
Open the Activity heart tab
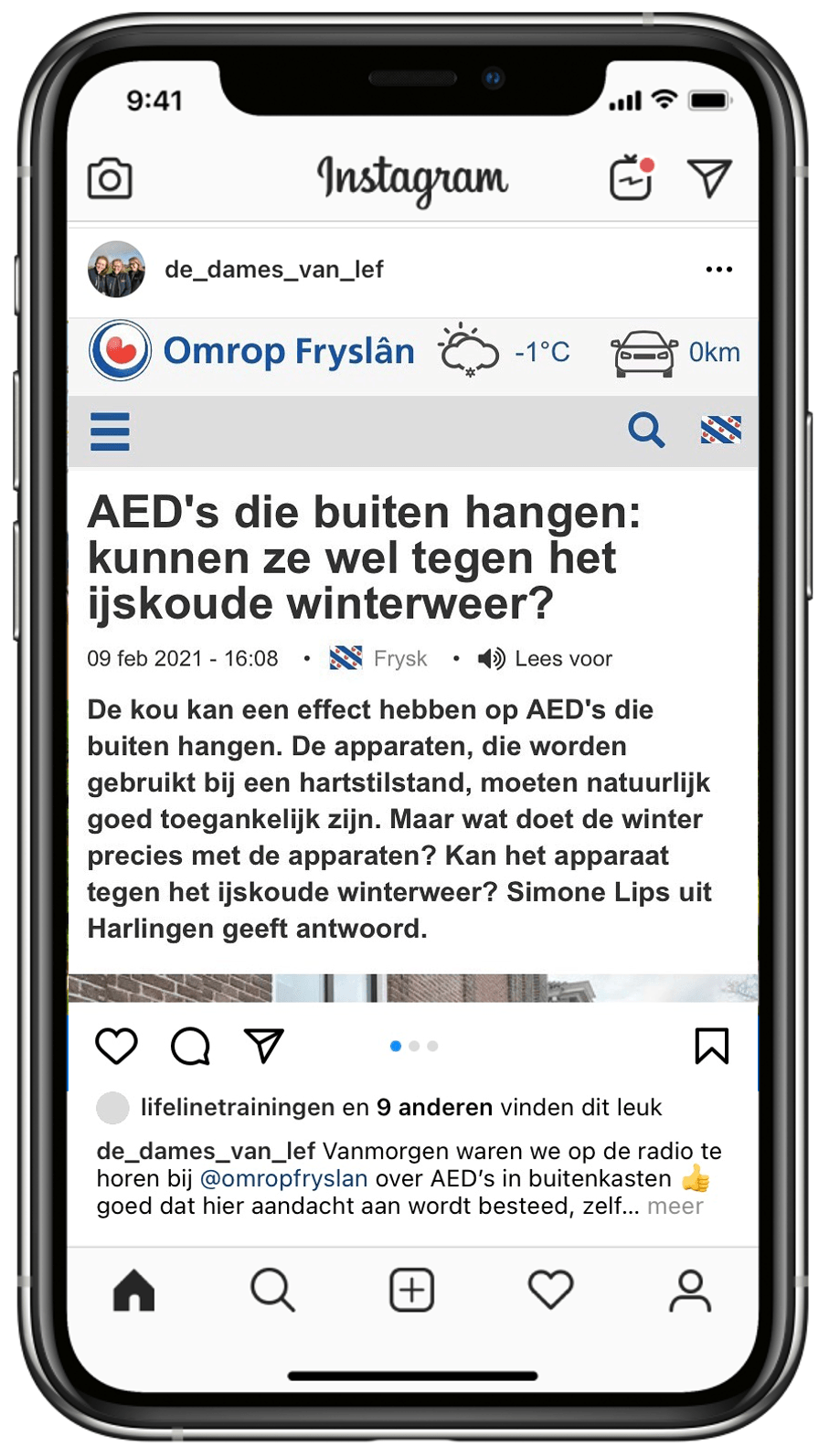point(551,1291)
